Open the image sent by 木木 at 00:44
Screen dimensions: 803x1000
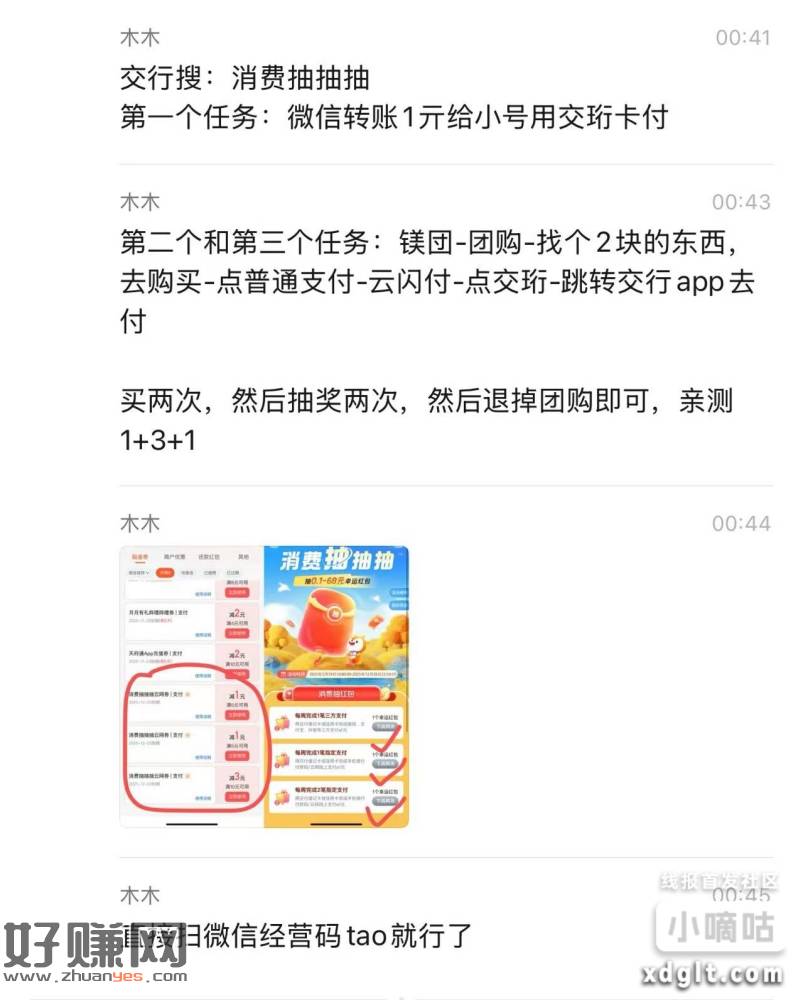click(264, 686)
